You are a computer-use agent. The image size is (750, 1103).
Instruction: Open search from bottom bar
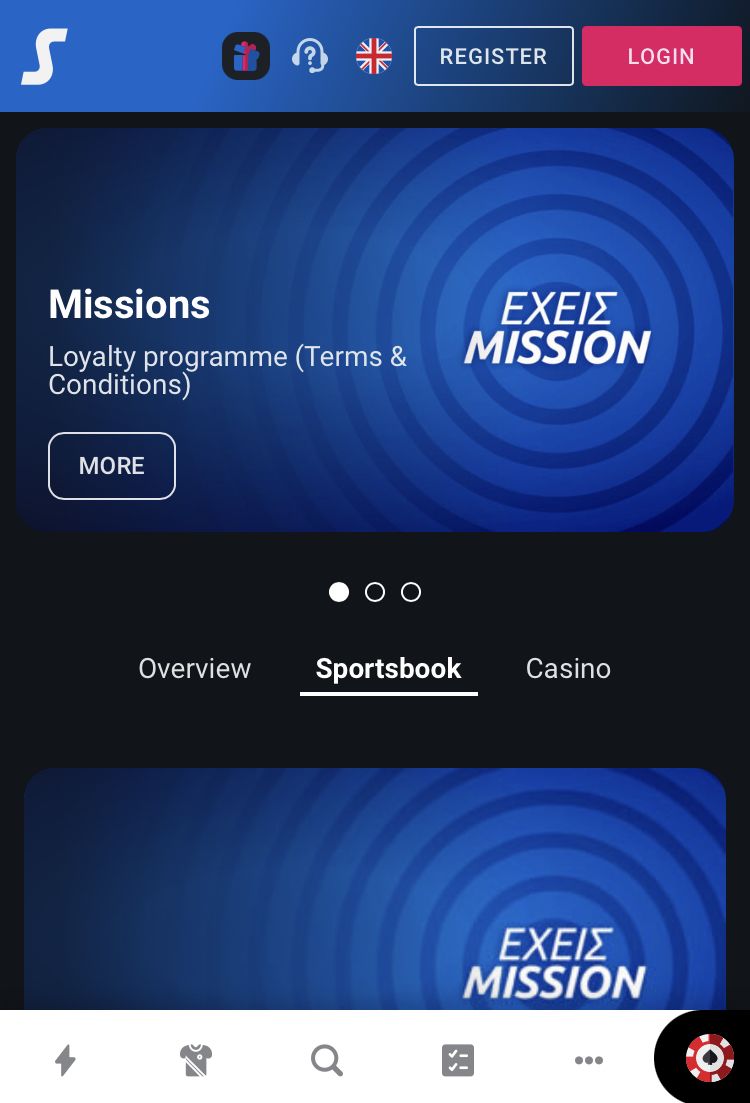326,1060
